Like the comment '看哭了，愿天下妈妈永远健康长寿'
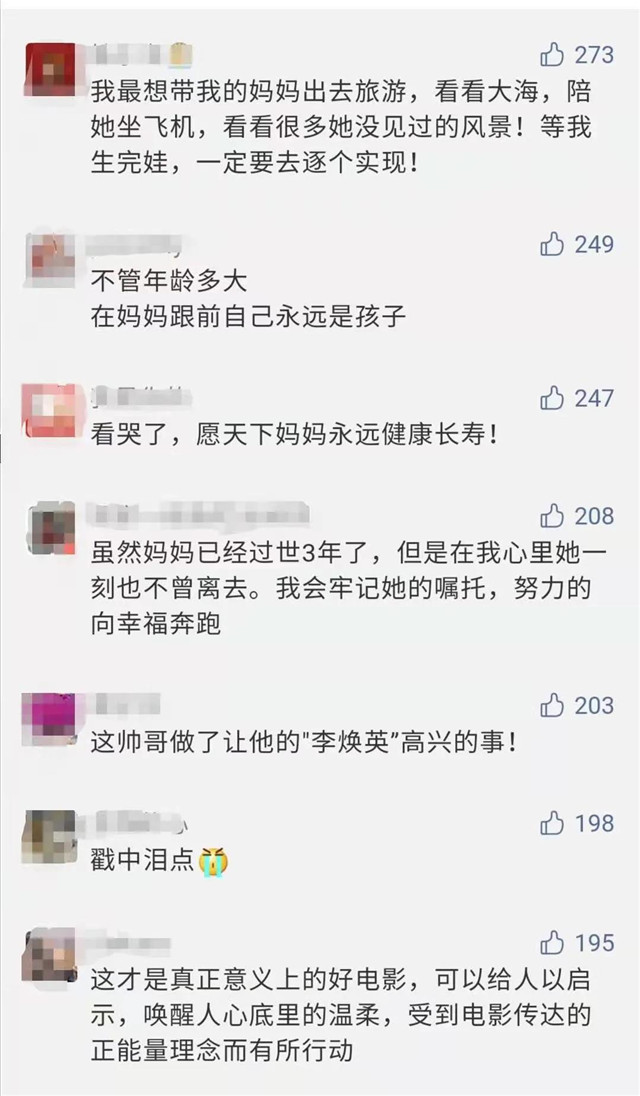The image size is (640, 1096). click(553, 398)
